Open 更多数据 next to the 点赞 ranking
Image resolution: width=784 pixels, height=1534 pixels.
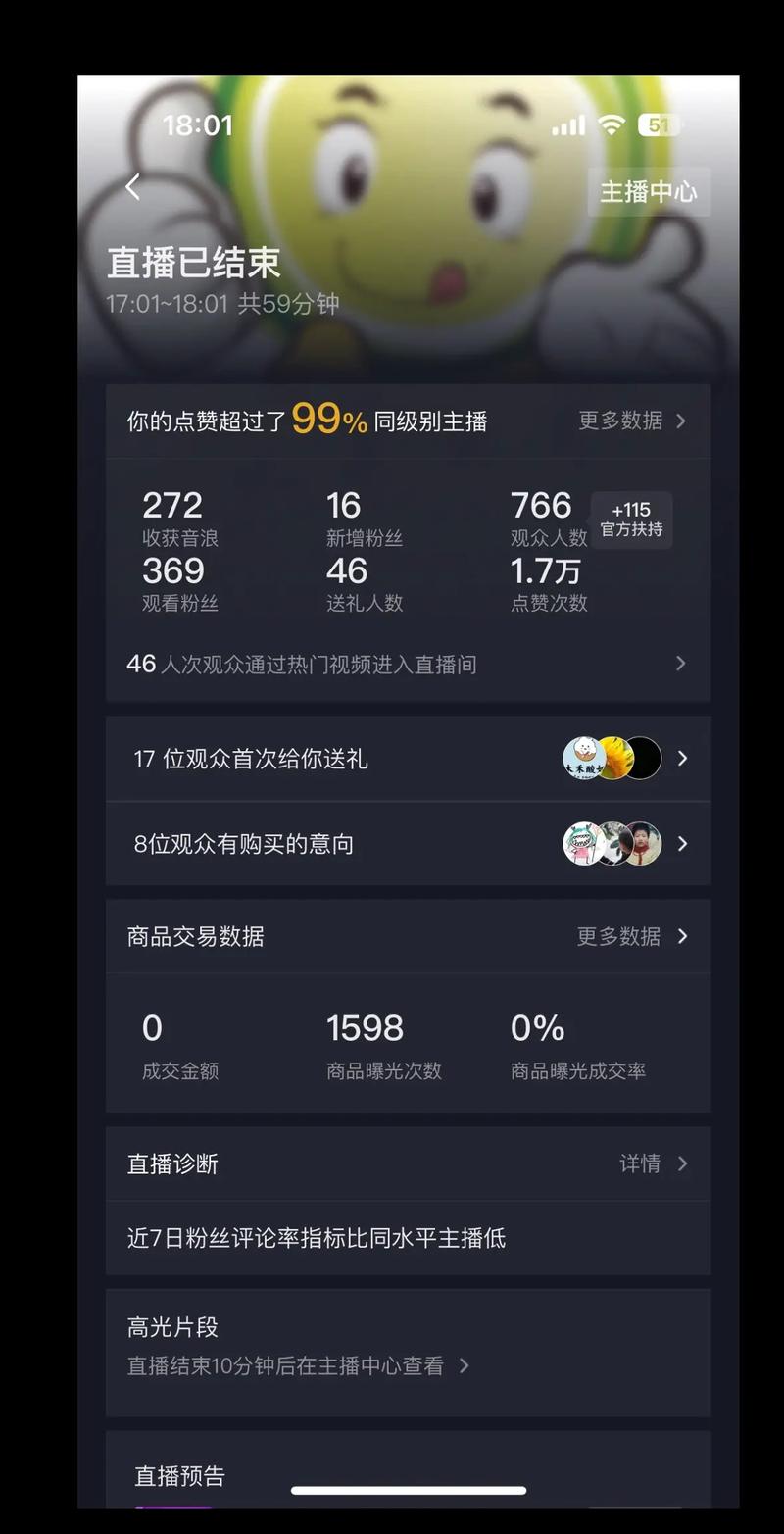pyautogui.click(x=631, y=421)
